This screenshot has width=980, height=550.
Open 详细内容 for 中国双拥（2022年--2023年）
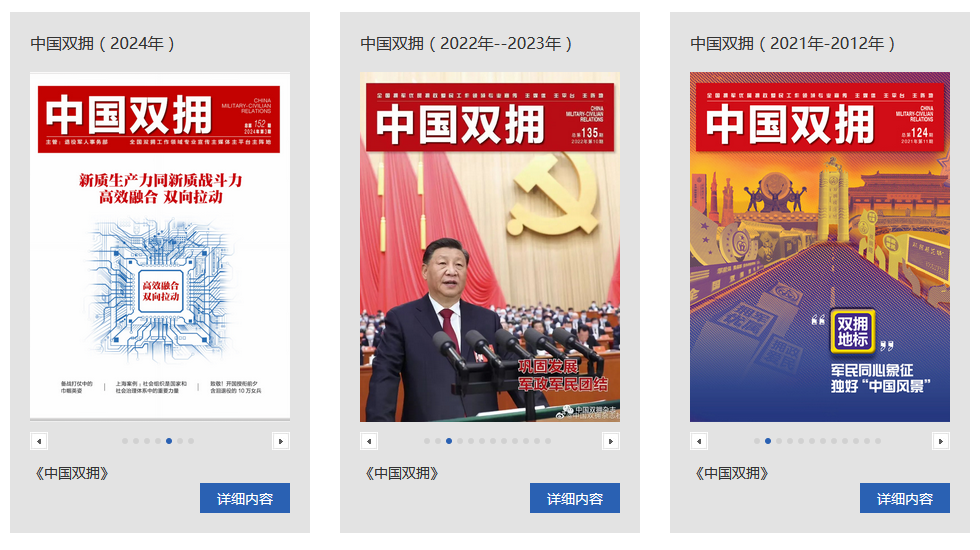coord(575,498)
